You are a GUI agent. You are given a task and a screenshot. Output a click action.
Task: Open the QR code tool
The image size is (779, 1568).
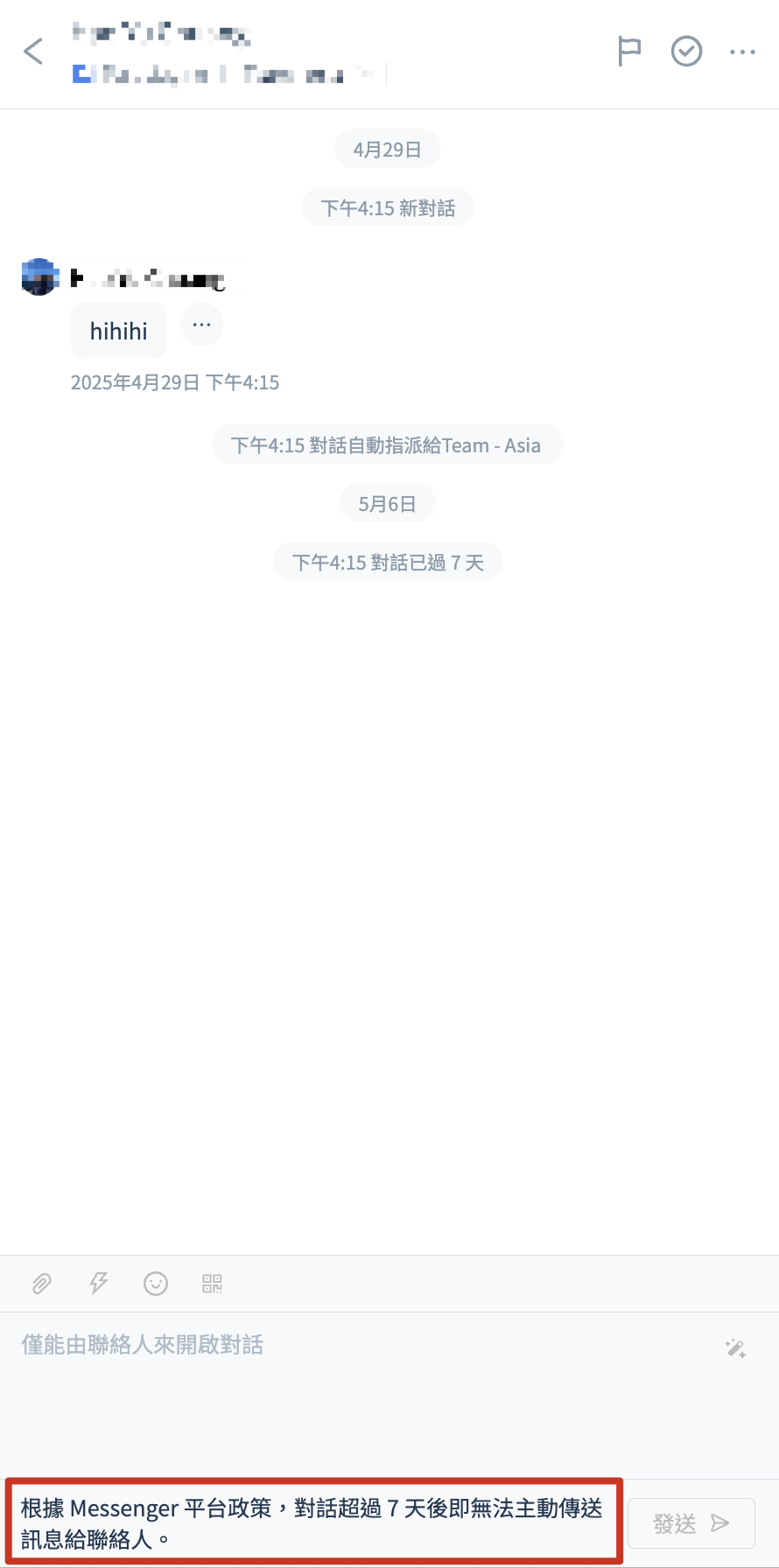coord(212,1284)
